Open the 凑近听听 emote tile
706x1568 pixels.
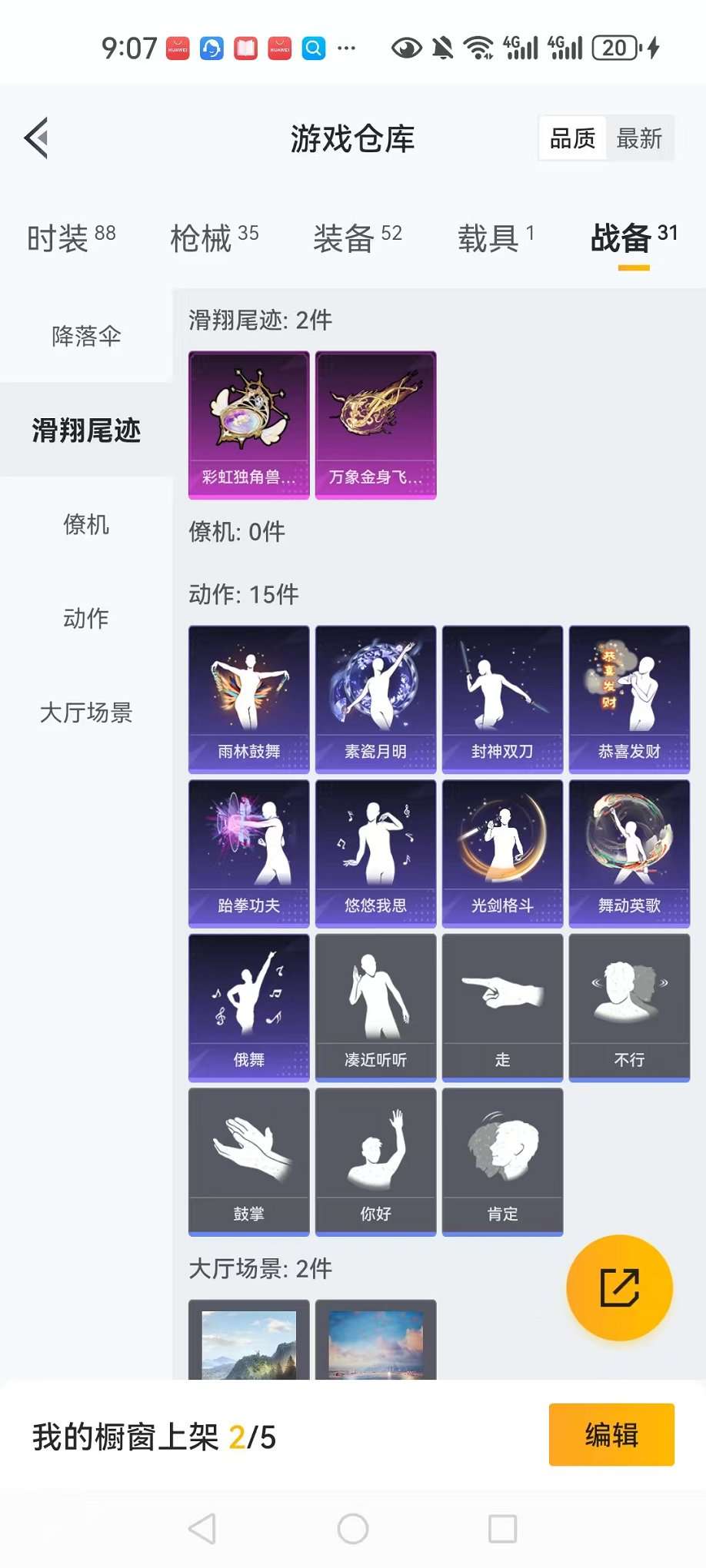[376, 1007]
